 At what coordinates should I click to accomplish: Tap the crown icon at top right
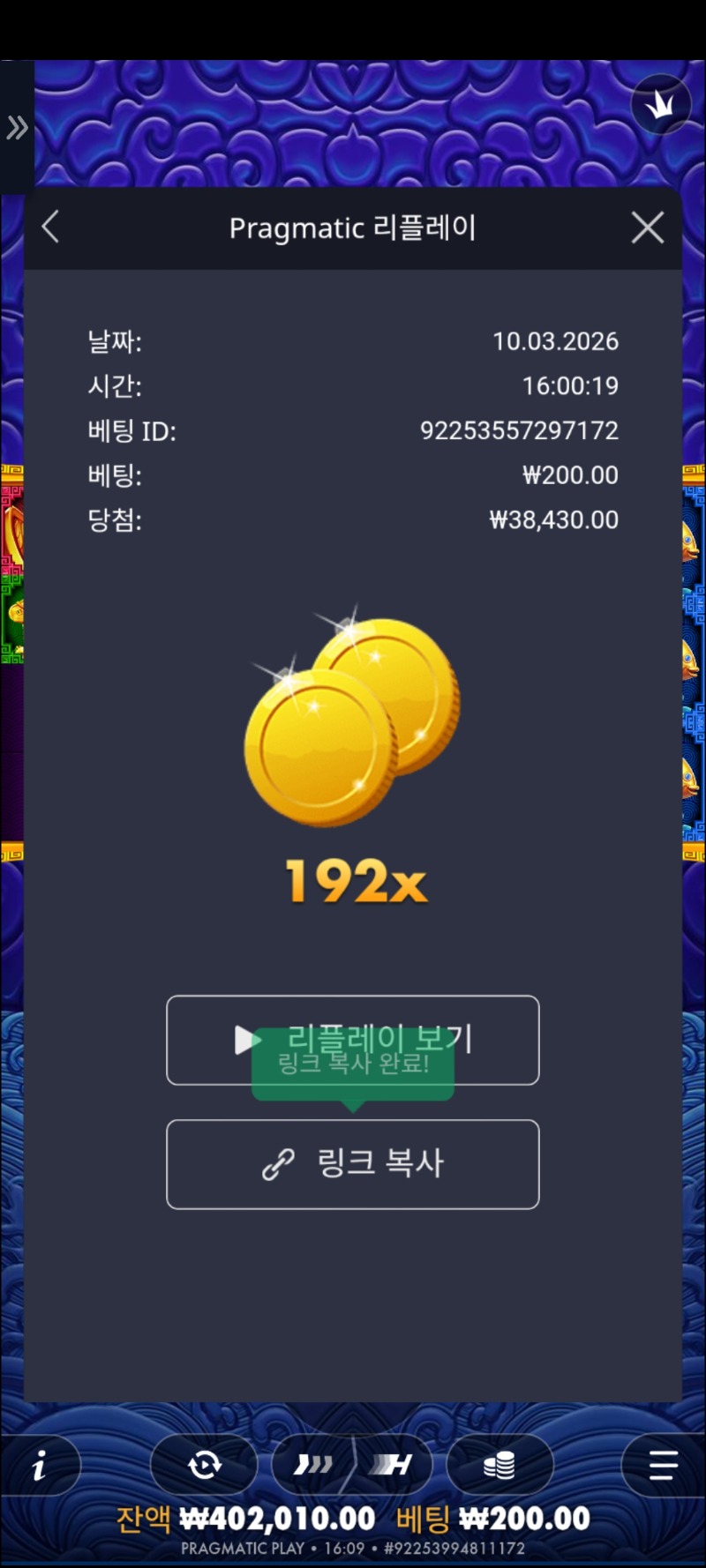(660, 104)
